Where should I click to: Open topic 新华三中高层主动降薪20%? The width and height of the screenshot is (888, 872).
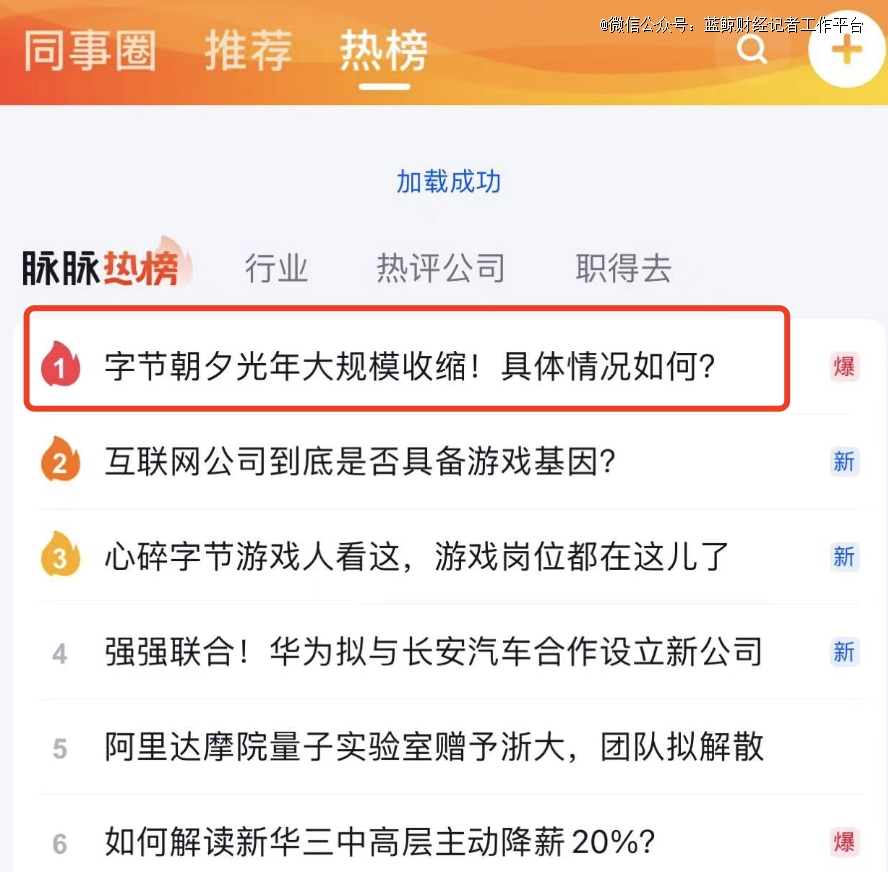380,842
